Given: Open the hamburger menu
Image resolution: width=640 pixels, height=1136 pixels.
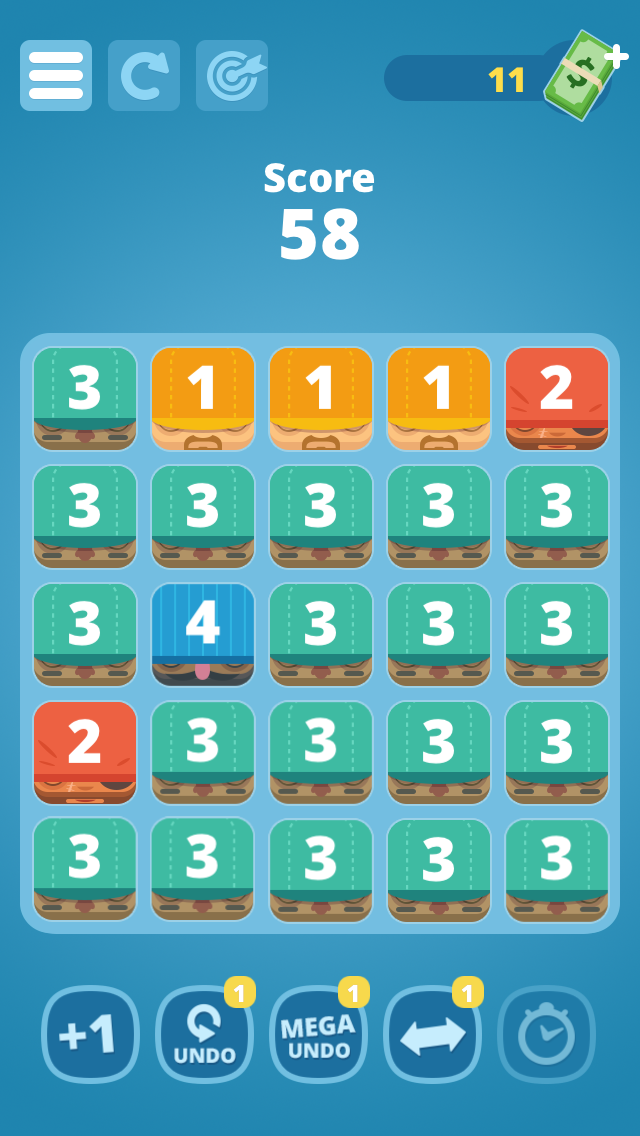Looking at the screenshot, I should coord(56,75).
